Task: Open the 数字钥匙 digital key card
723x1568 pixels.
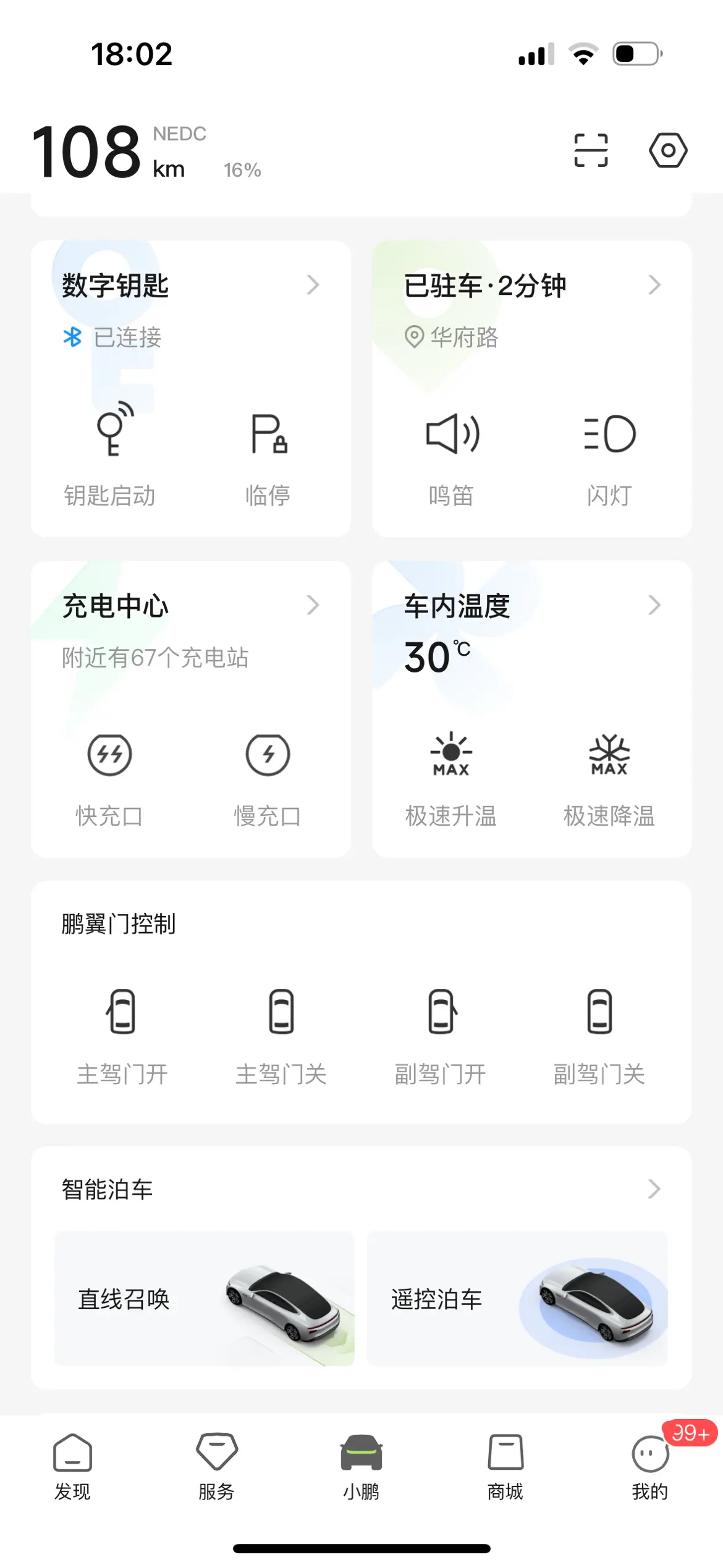Action: (x=190, y=286)
